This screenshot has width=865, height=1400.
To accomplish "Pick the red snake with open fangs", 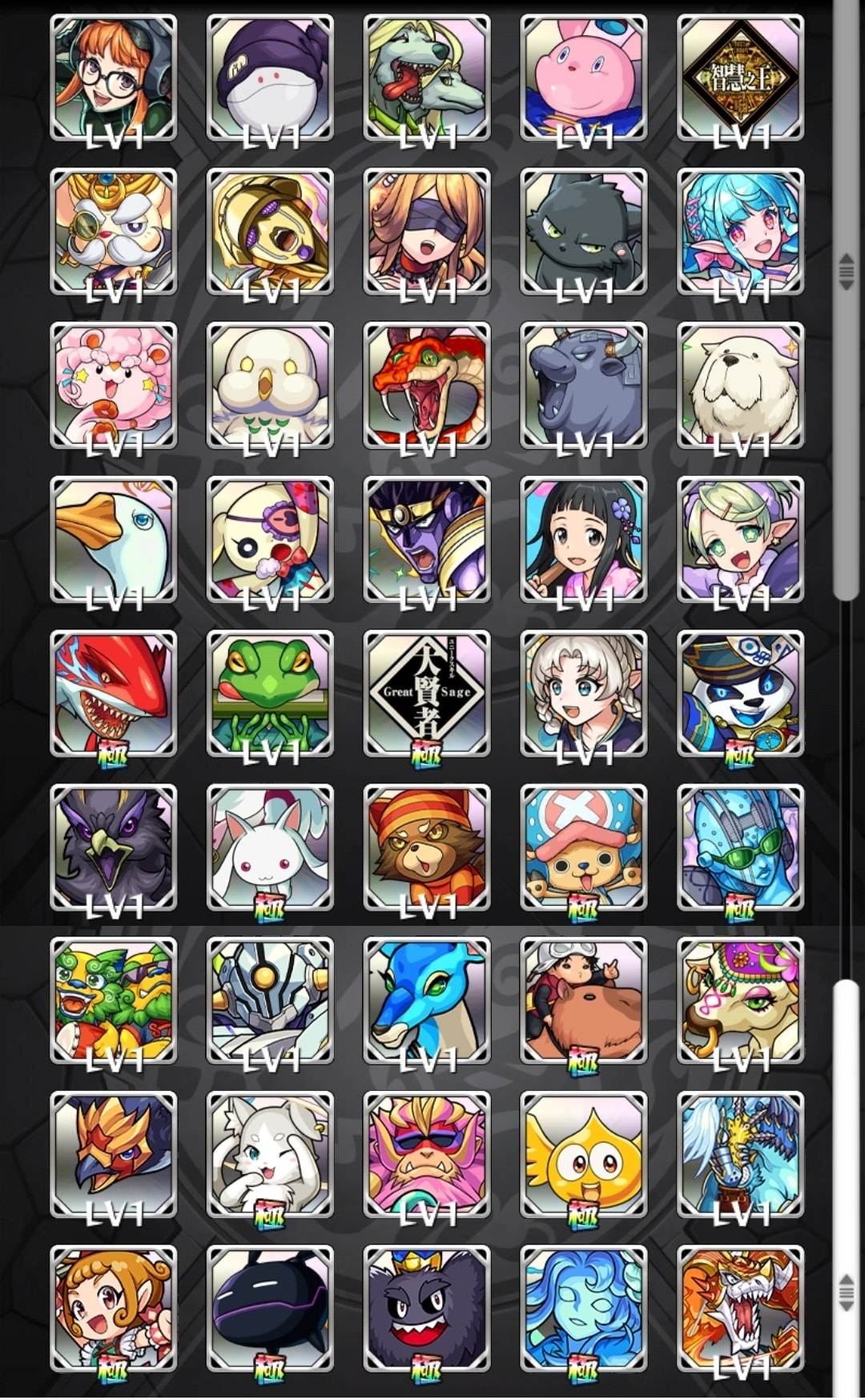I will tap(427, 385).
